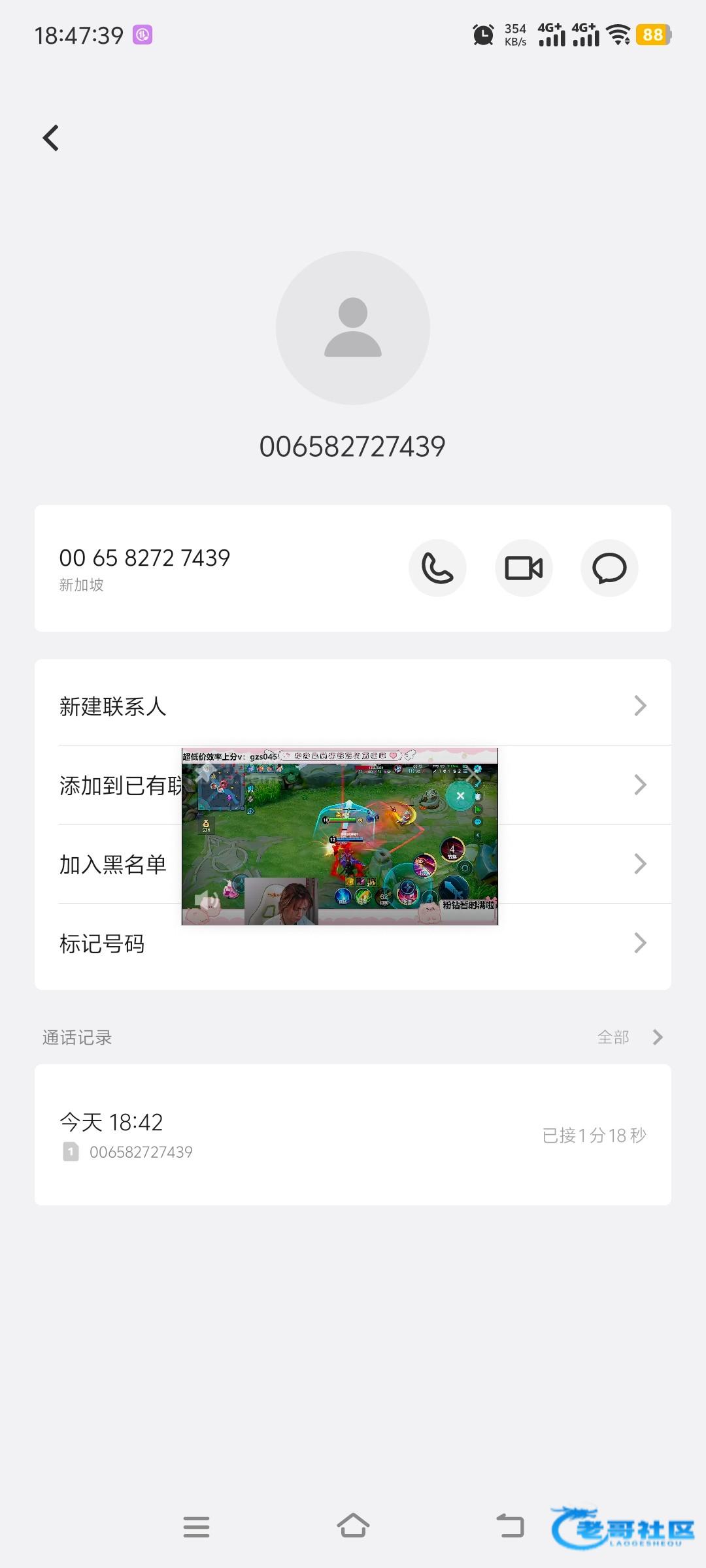
Task: Open the recent apps menu button
Action: pyautogui.click(x=196, y=1526)
